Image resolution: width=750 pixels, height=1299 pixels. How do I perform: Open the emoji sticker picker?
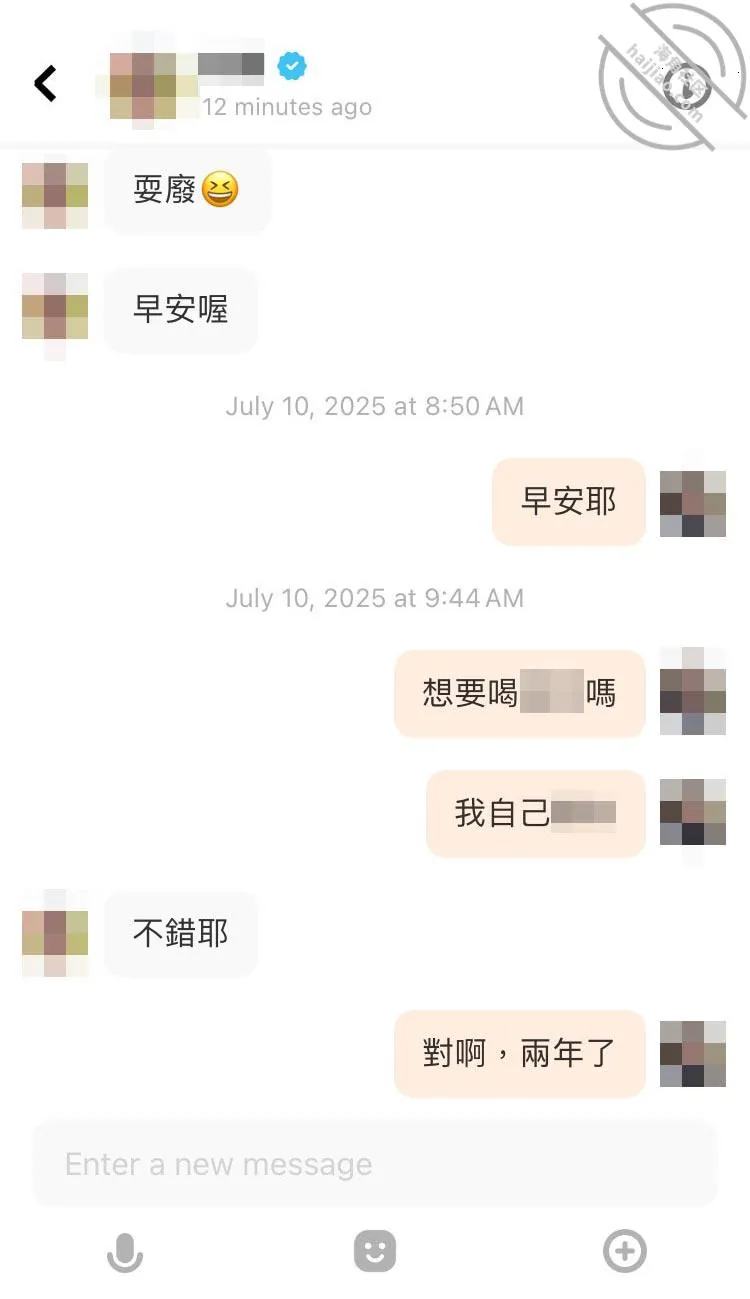(375, 1251)
